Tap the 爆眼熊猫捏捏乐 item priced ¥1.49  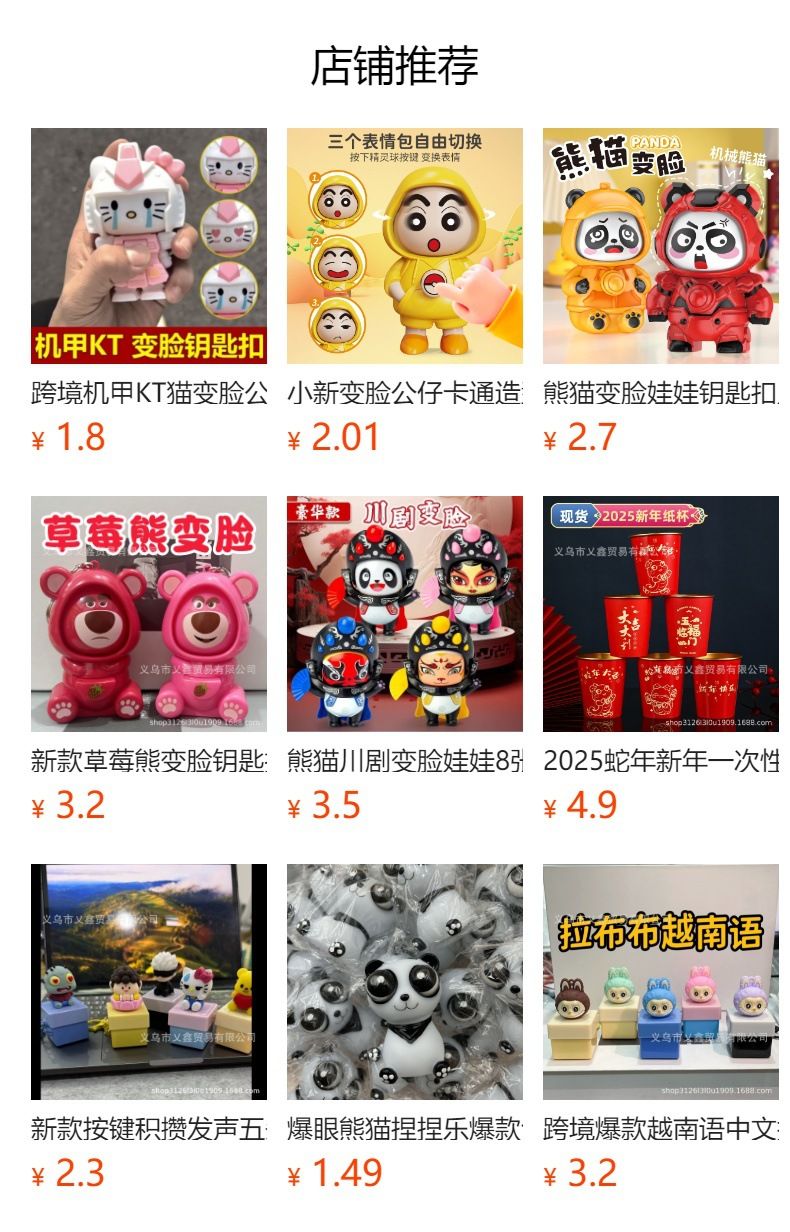coord(405,982)
